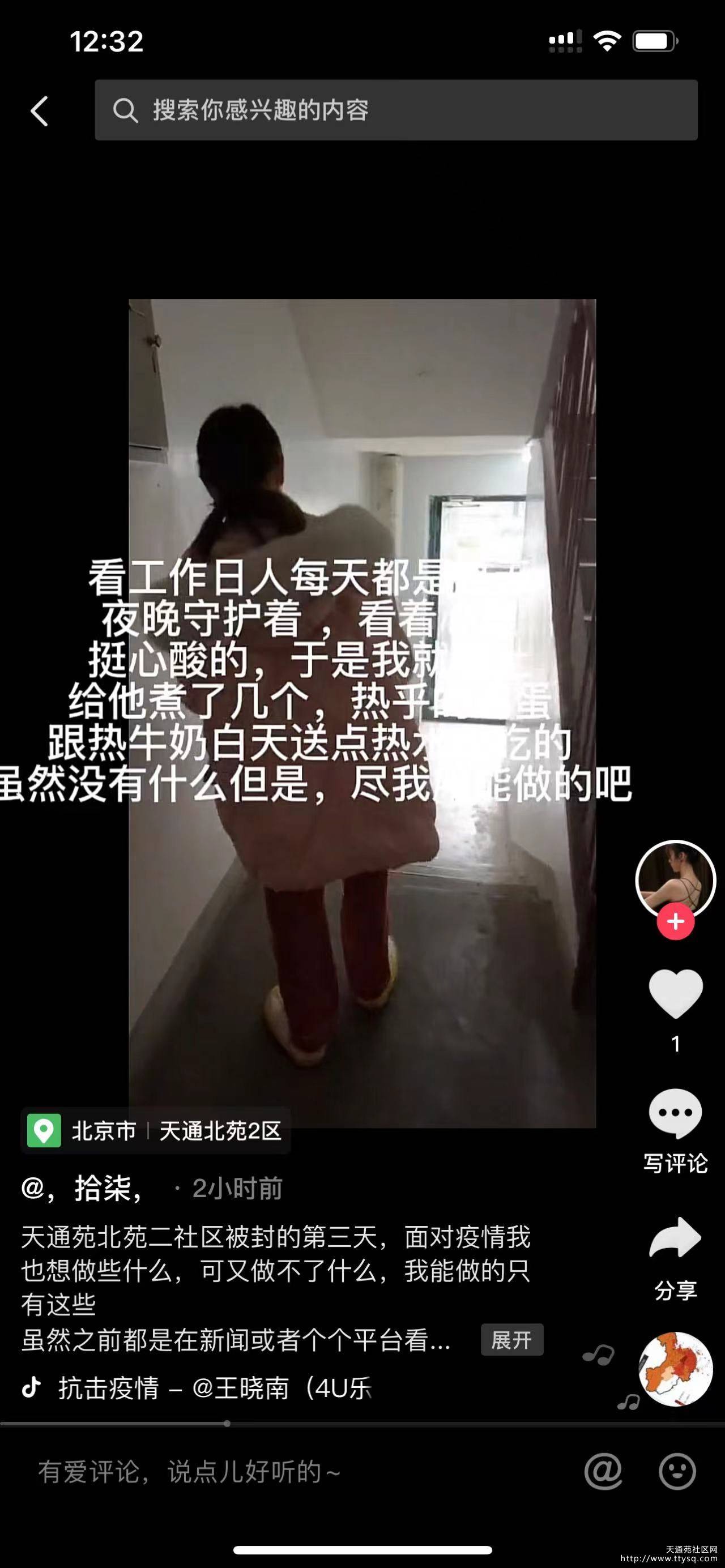Image resolution: width=725 pixels, height=1568 pixels.
Task: Tap the video to pause playback
Action: tap(362, 713)
